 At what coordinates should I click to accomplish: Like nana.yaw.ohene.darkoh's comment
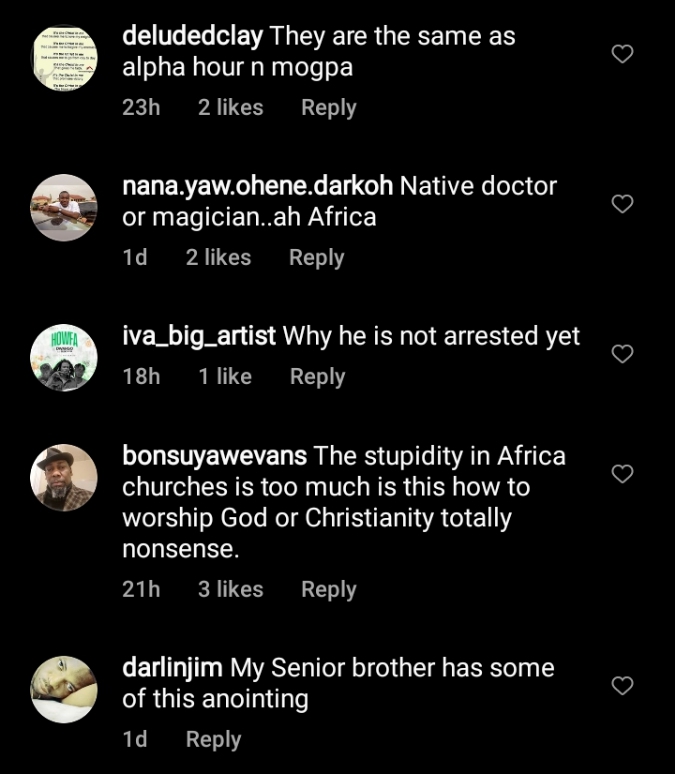point(622,204)
